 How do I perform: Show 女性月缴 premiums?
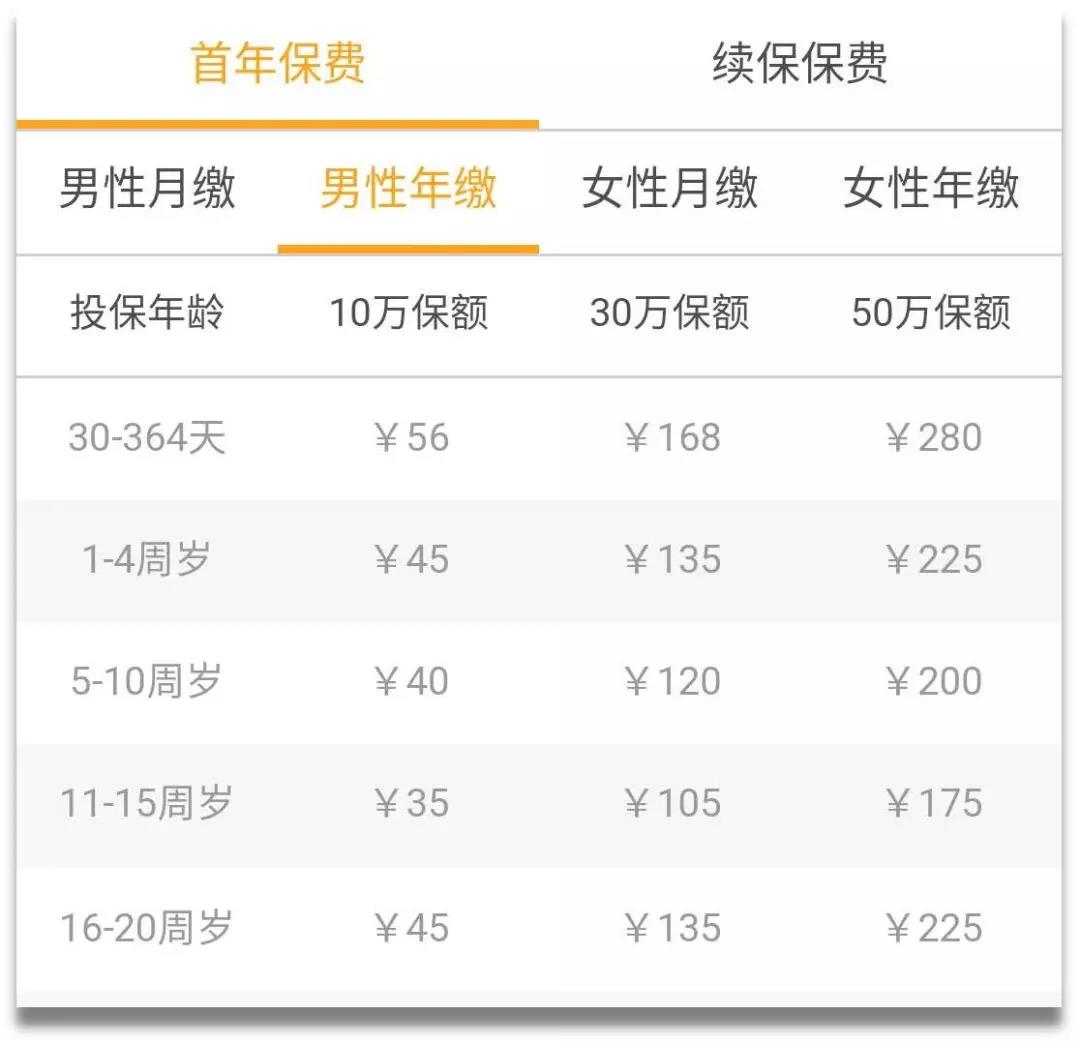coord(670,190)
